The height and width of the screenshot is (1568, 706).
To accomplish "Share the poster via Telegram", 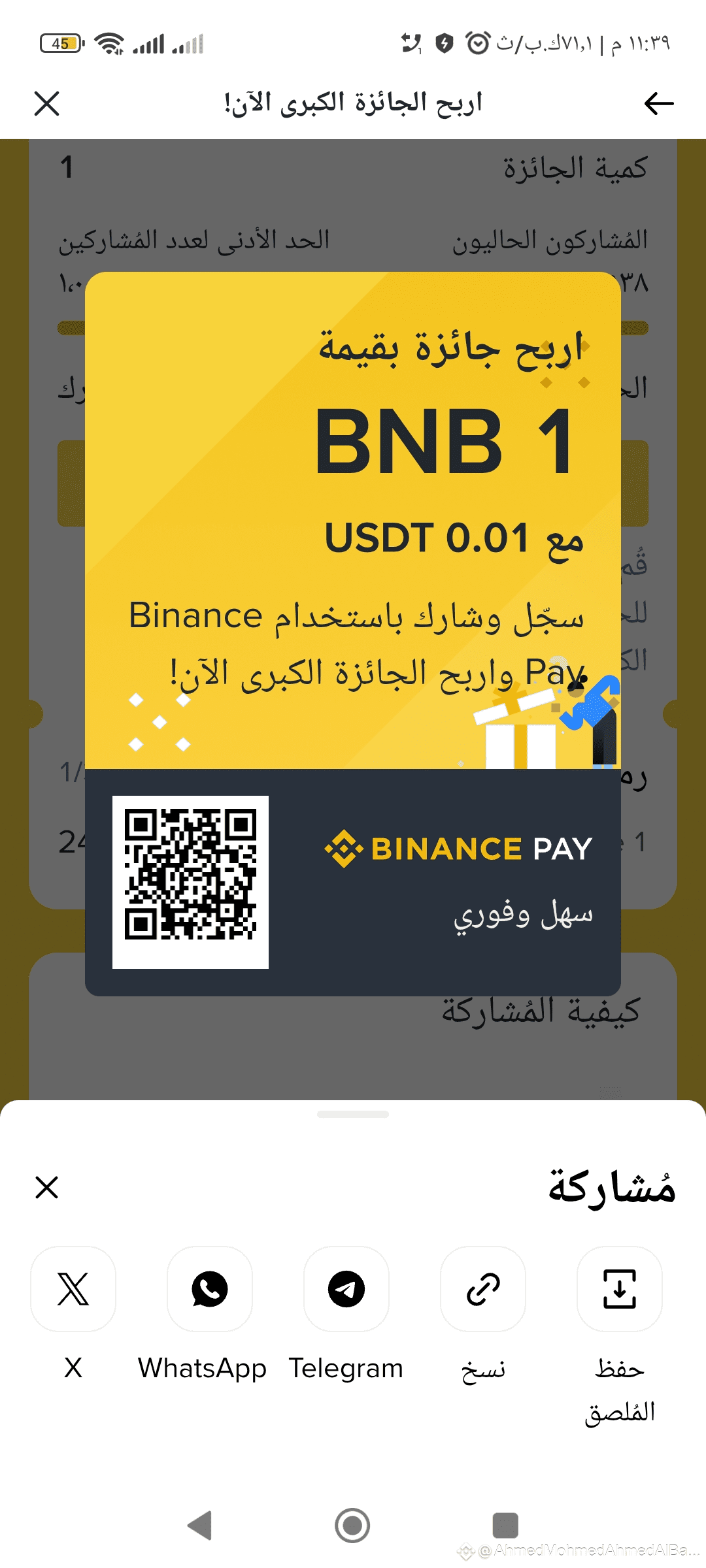I will pyautogui.click(x=346, y=1289).
